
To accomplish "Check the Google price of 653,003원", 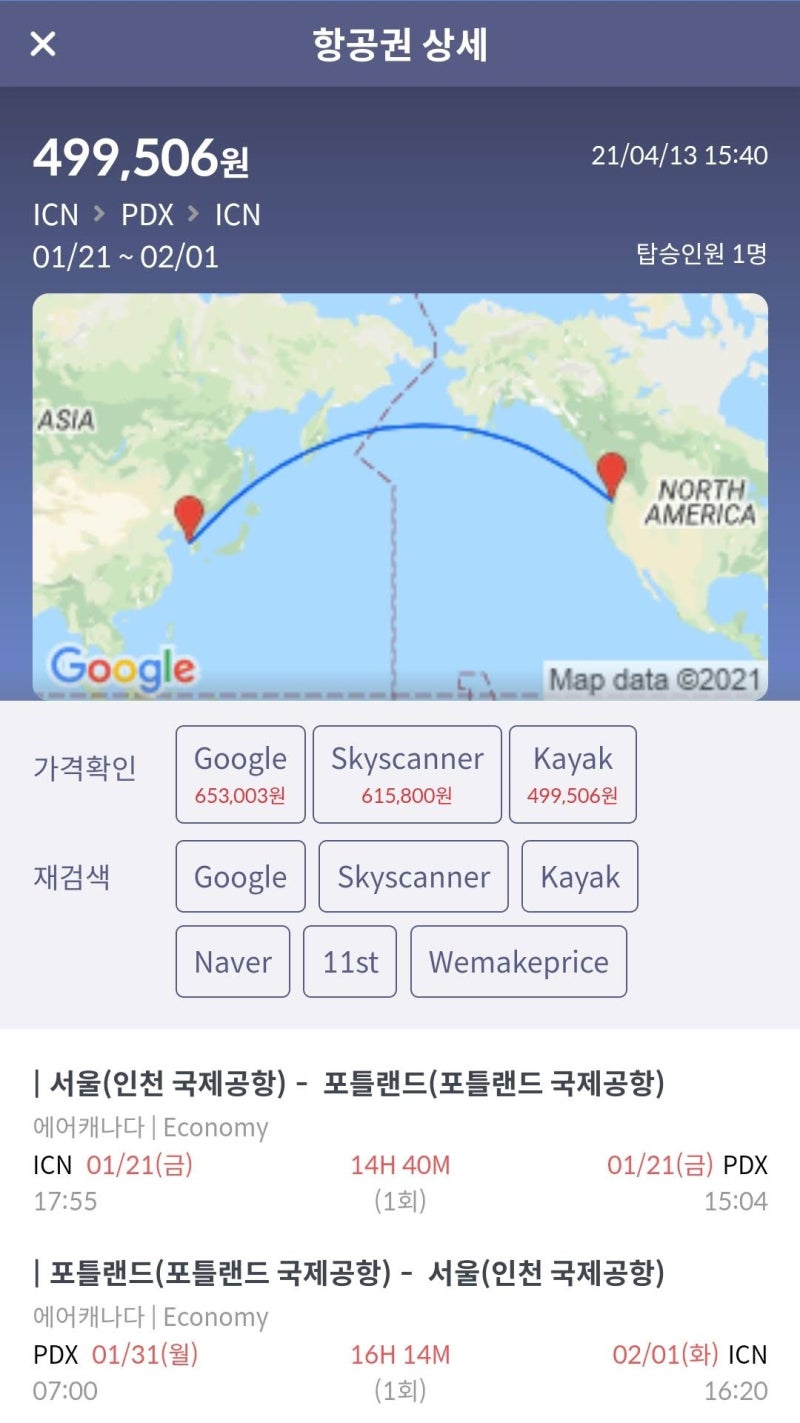I will (x=240, y=774).
